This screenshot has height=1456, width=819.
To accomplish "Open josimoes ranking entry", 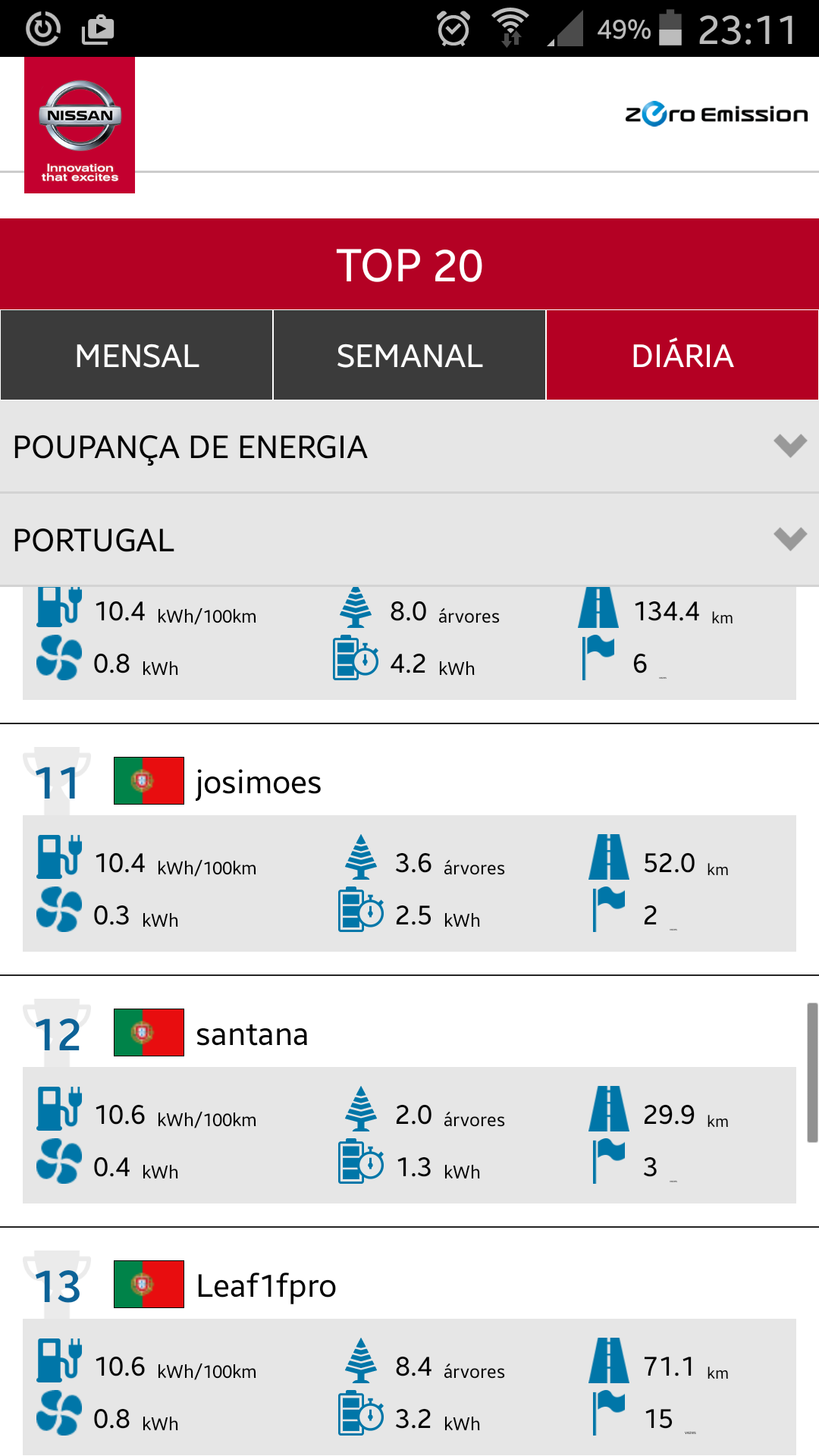I will [258, 782].
